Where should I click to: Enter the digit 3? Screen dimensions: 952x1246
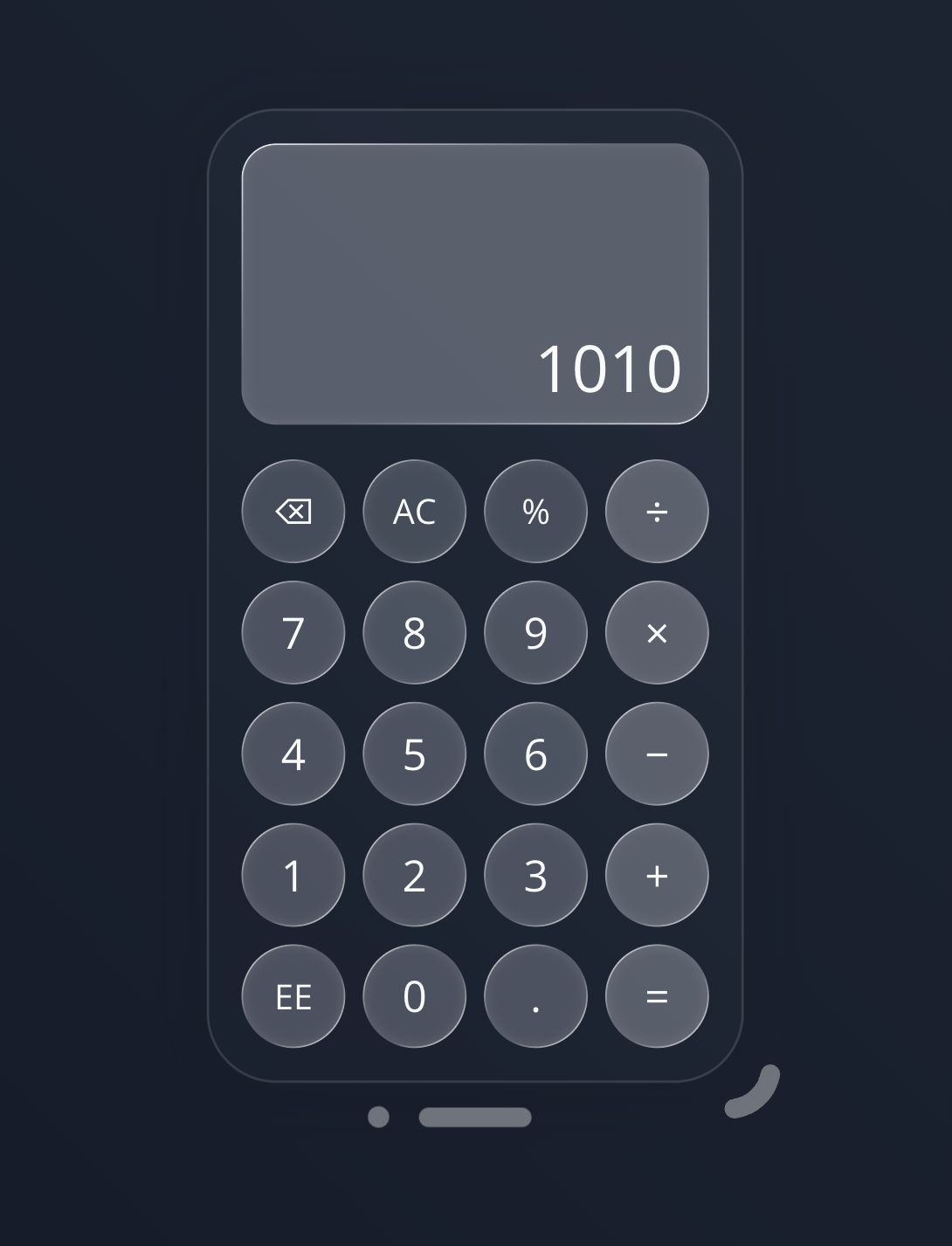click(x=535, y=876)
